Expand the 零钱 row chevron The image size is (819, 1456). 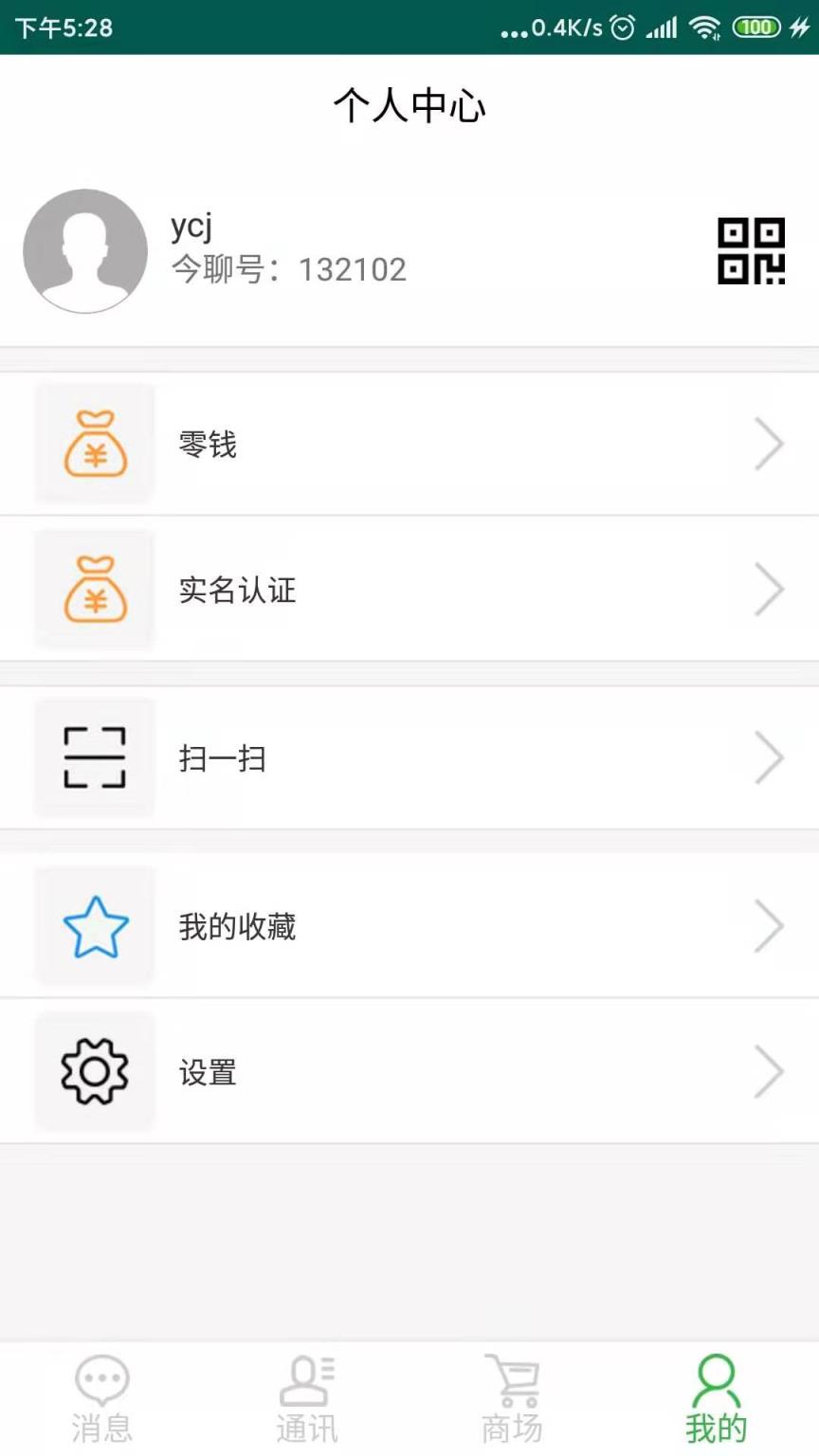(x=768, y=444)
